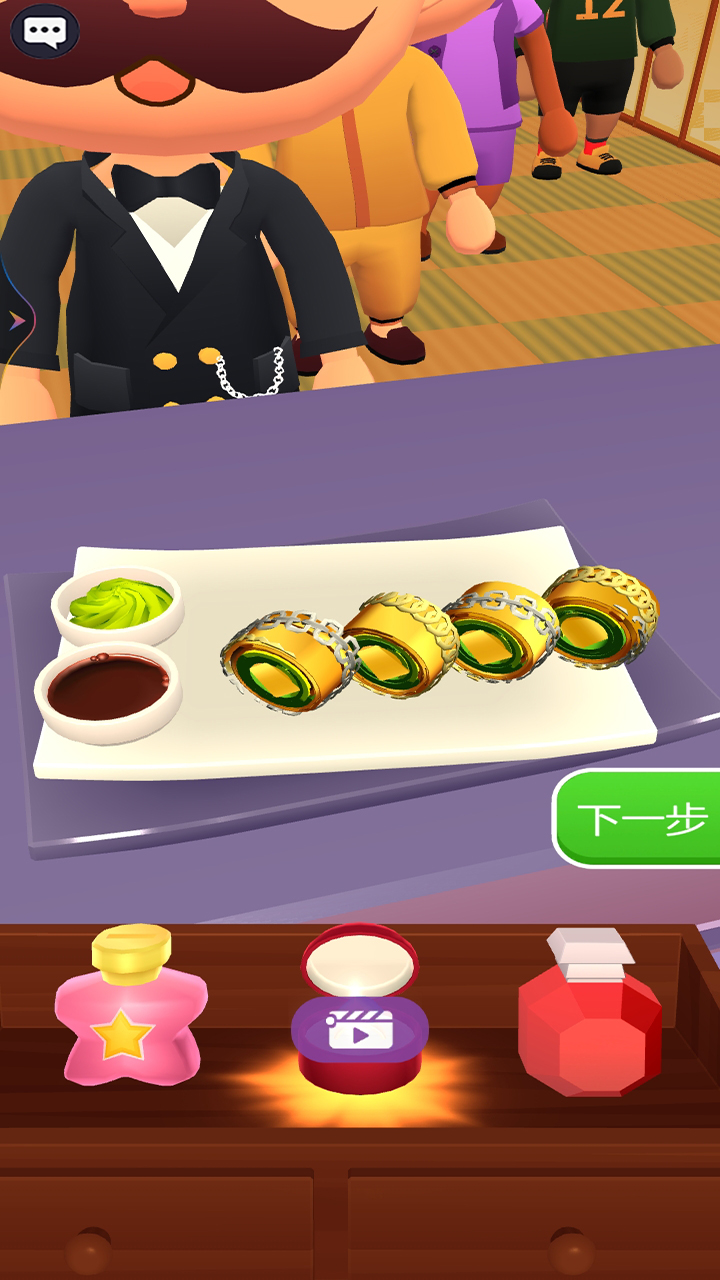Viewport: 720px width, 1280px height.
Task: Expand the side arrow panel
Action: [x=17, y=321]
